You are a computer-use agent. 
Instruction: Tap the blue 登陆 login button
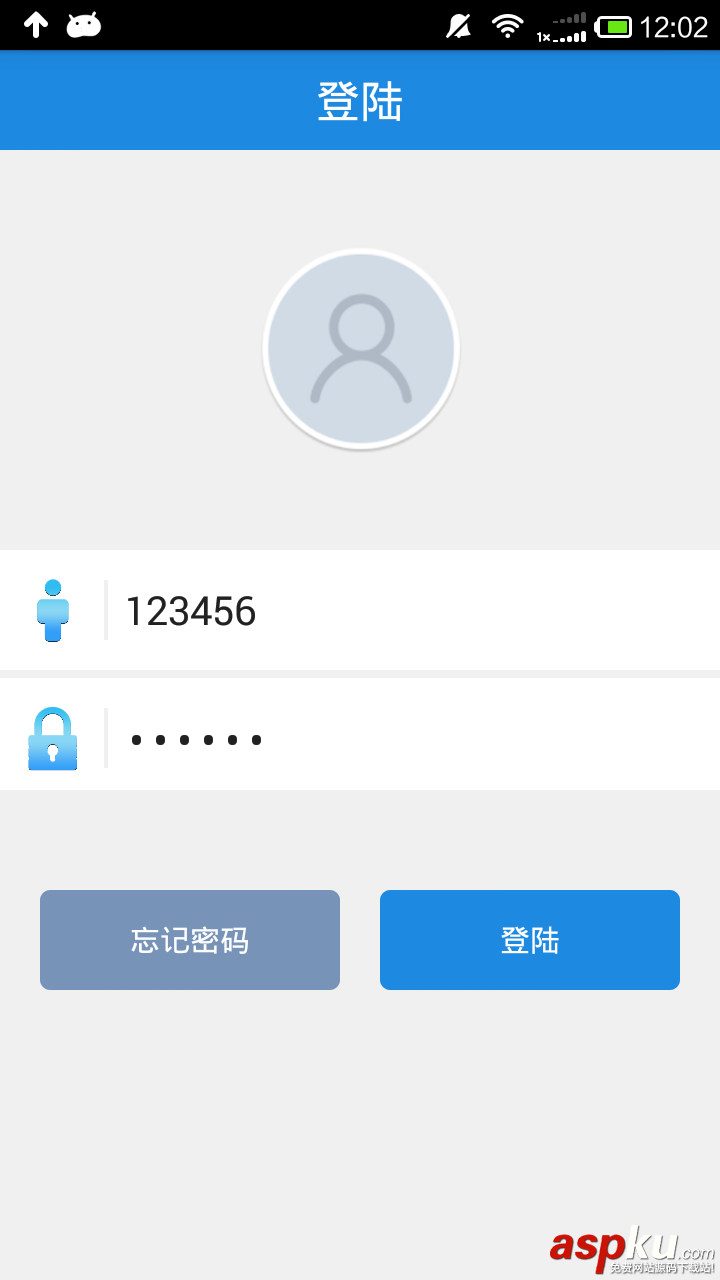coord(530,940)
